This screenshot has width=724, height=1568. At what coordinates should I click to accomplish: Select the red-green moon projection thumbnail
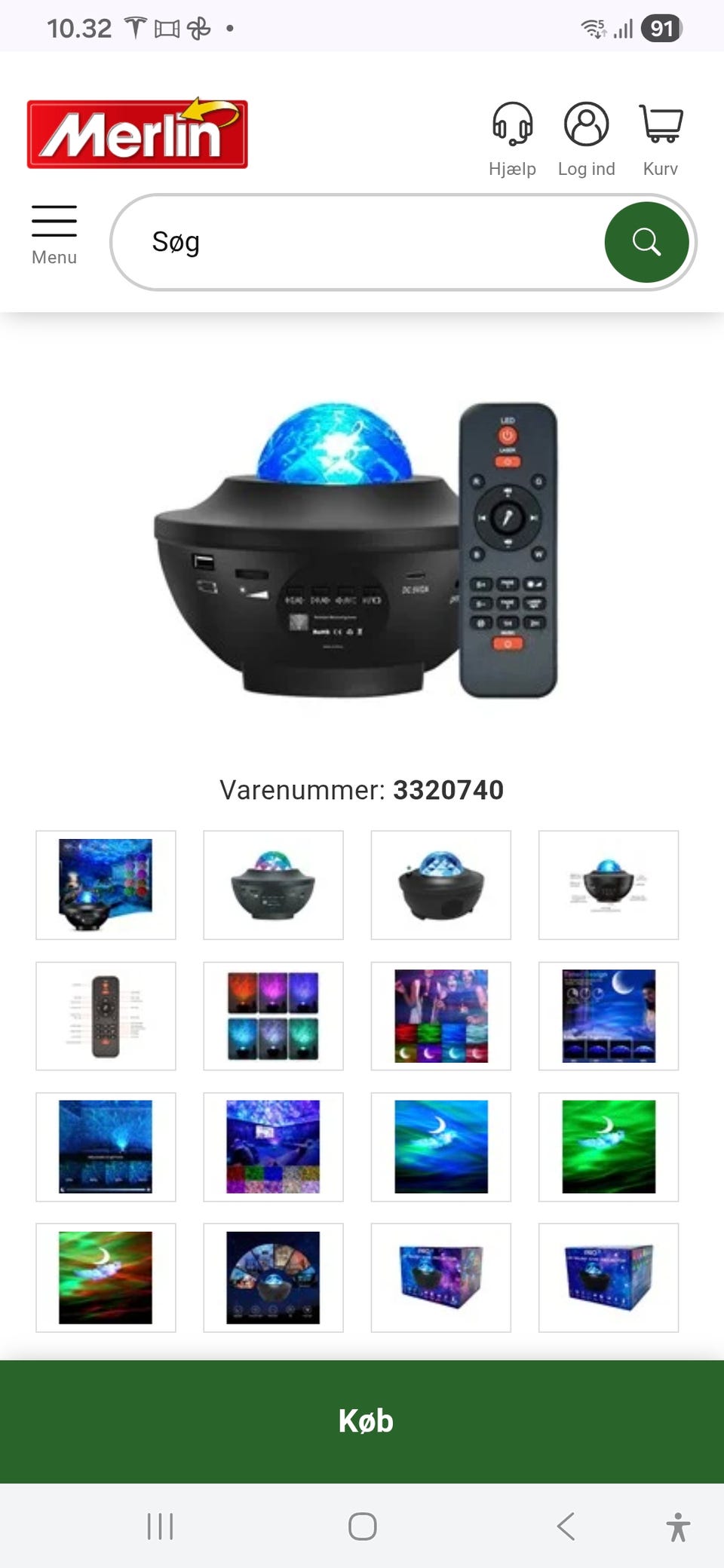[106, 1277]
